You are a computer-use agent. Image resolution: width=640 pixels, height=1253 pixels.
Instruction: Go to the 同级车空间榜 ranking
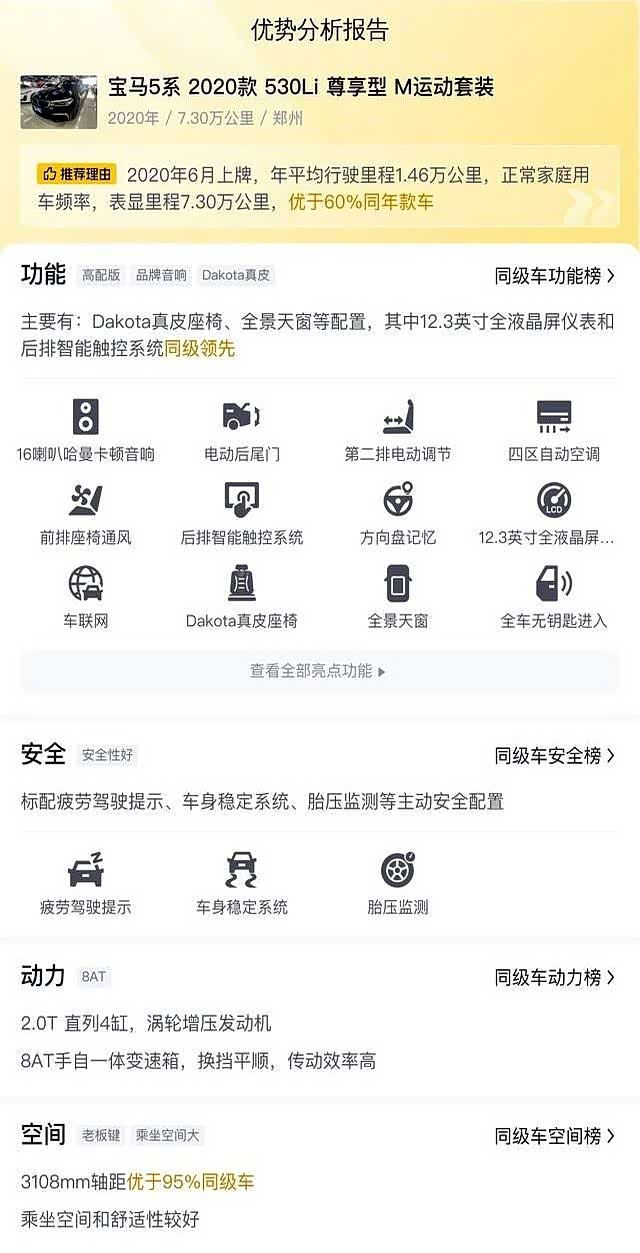(x=555, y=1135)
